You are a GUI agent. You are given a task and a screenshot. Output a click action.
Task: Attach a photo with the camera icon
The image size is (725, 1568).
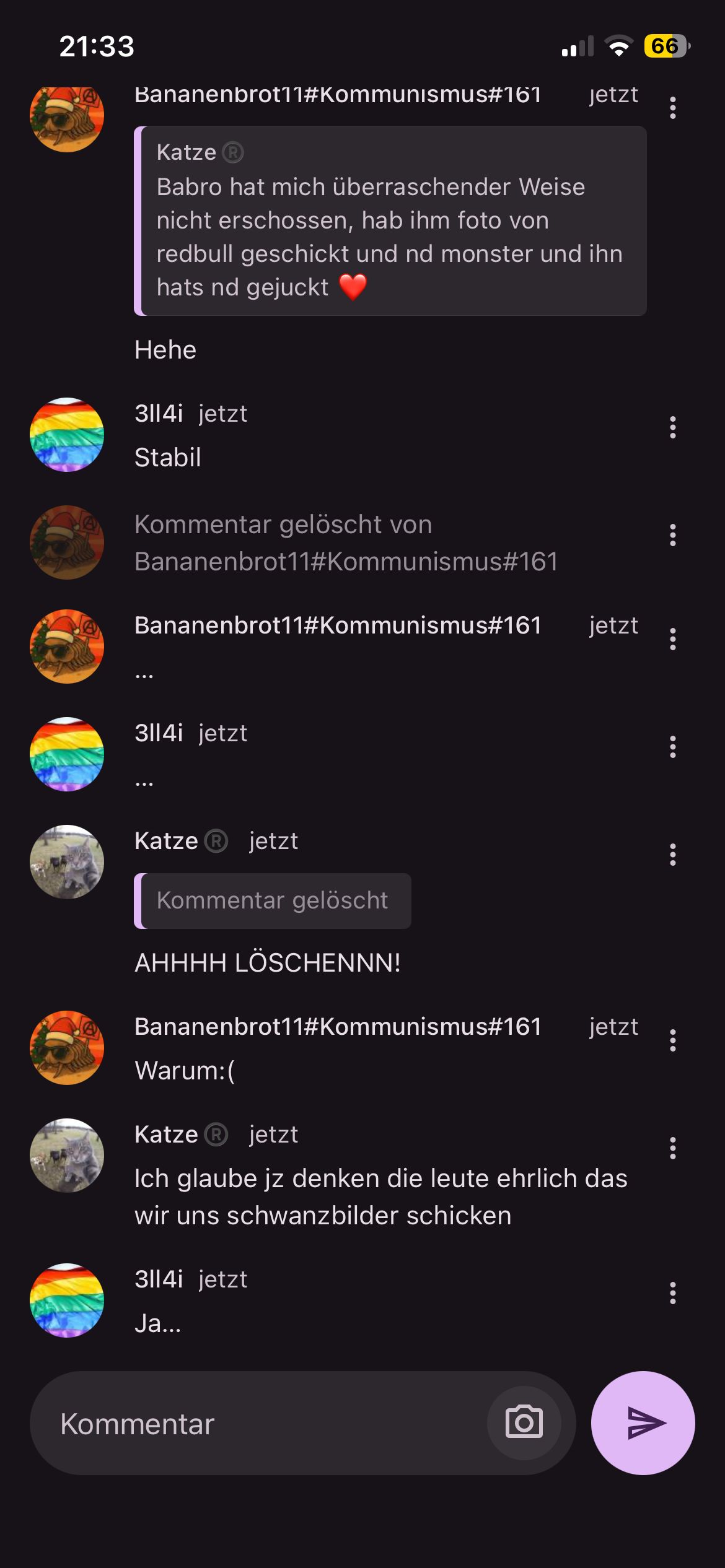click(x=524, y=1422)
